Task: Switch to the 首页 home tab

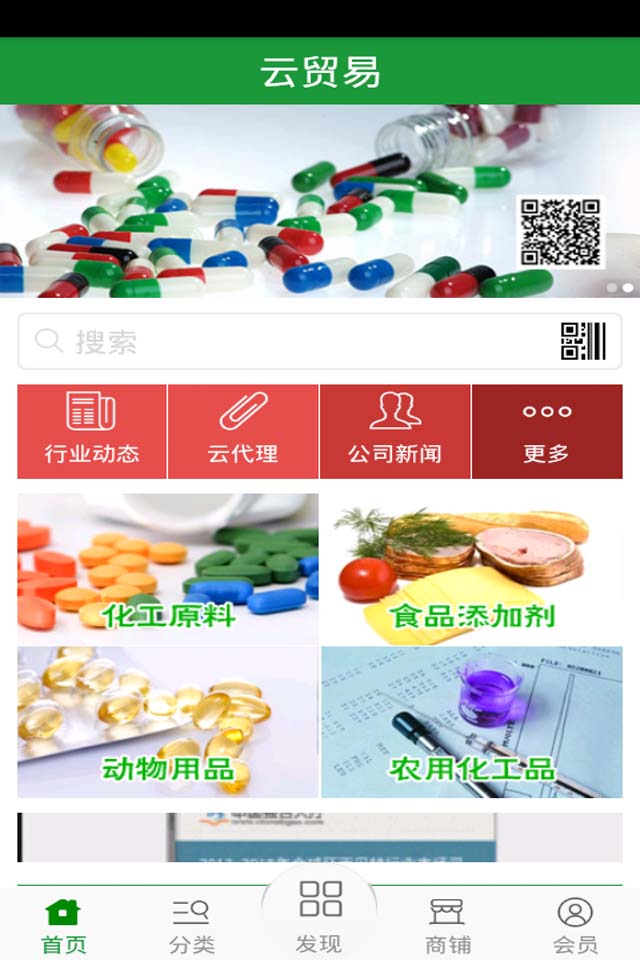Action: 64,925
